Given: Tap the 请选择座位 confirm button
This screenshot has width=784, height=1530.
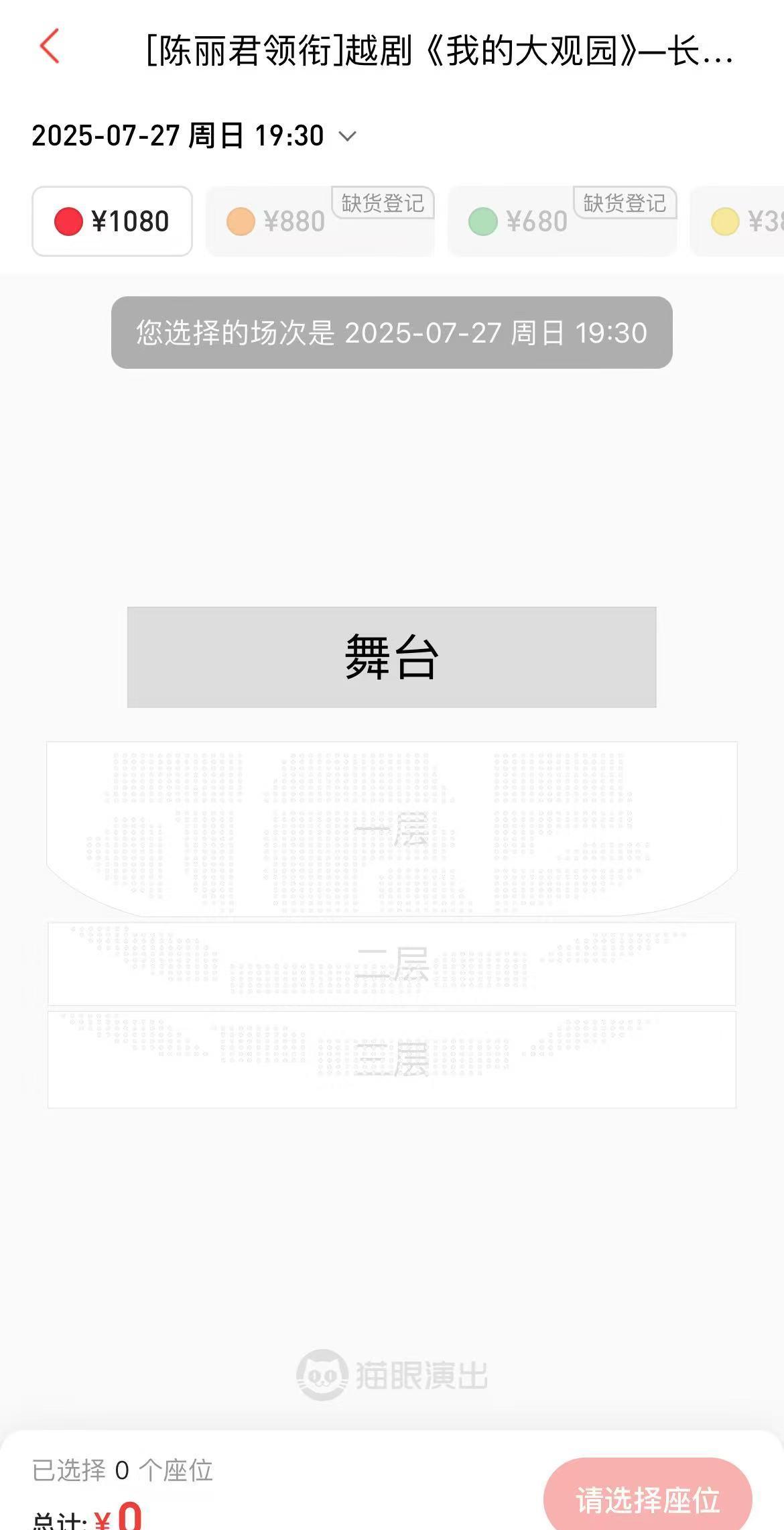Looking at the screenshot, I should click(647, 1498).
